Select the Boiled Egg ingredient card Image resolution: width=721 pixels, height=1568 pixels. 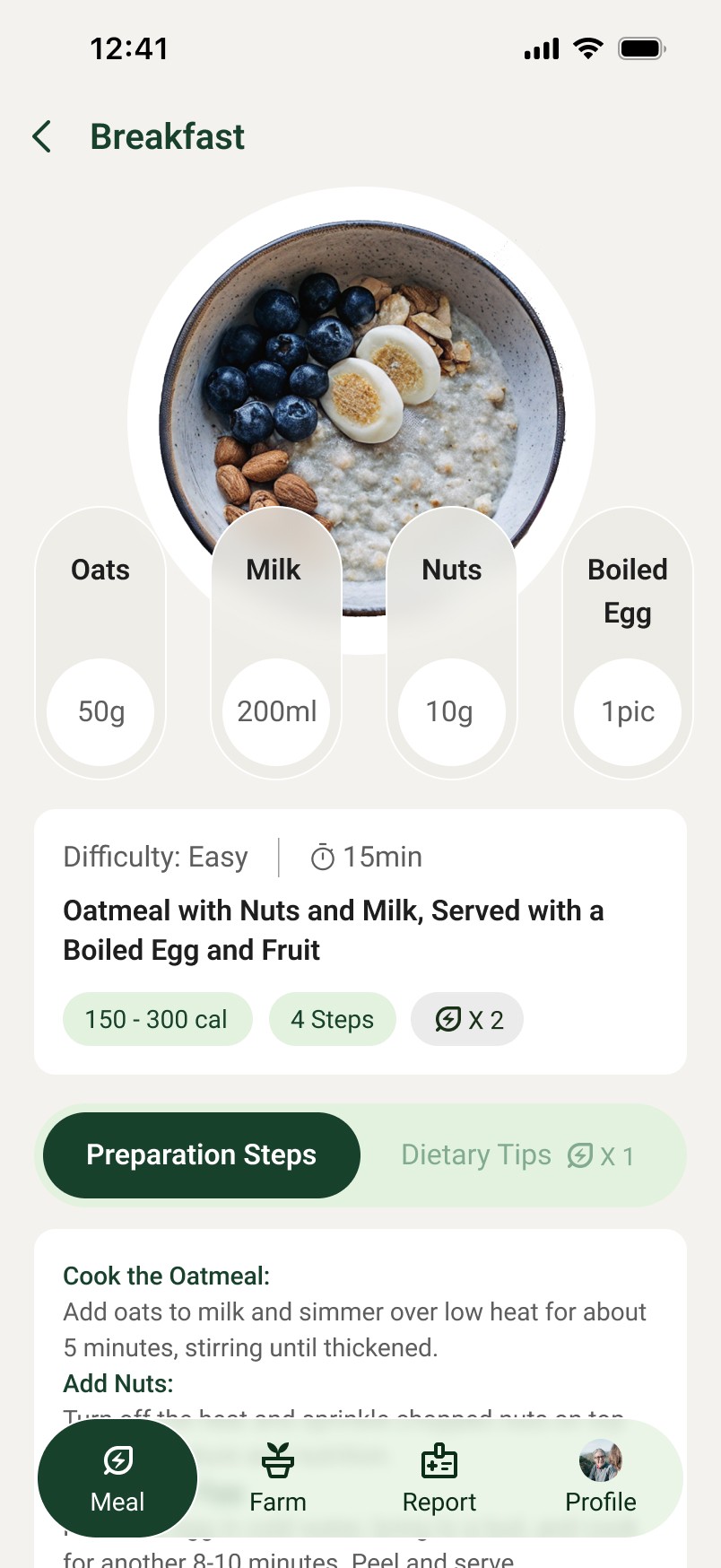click(628, 643)
